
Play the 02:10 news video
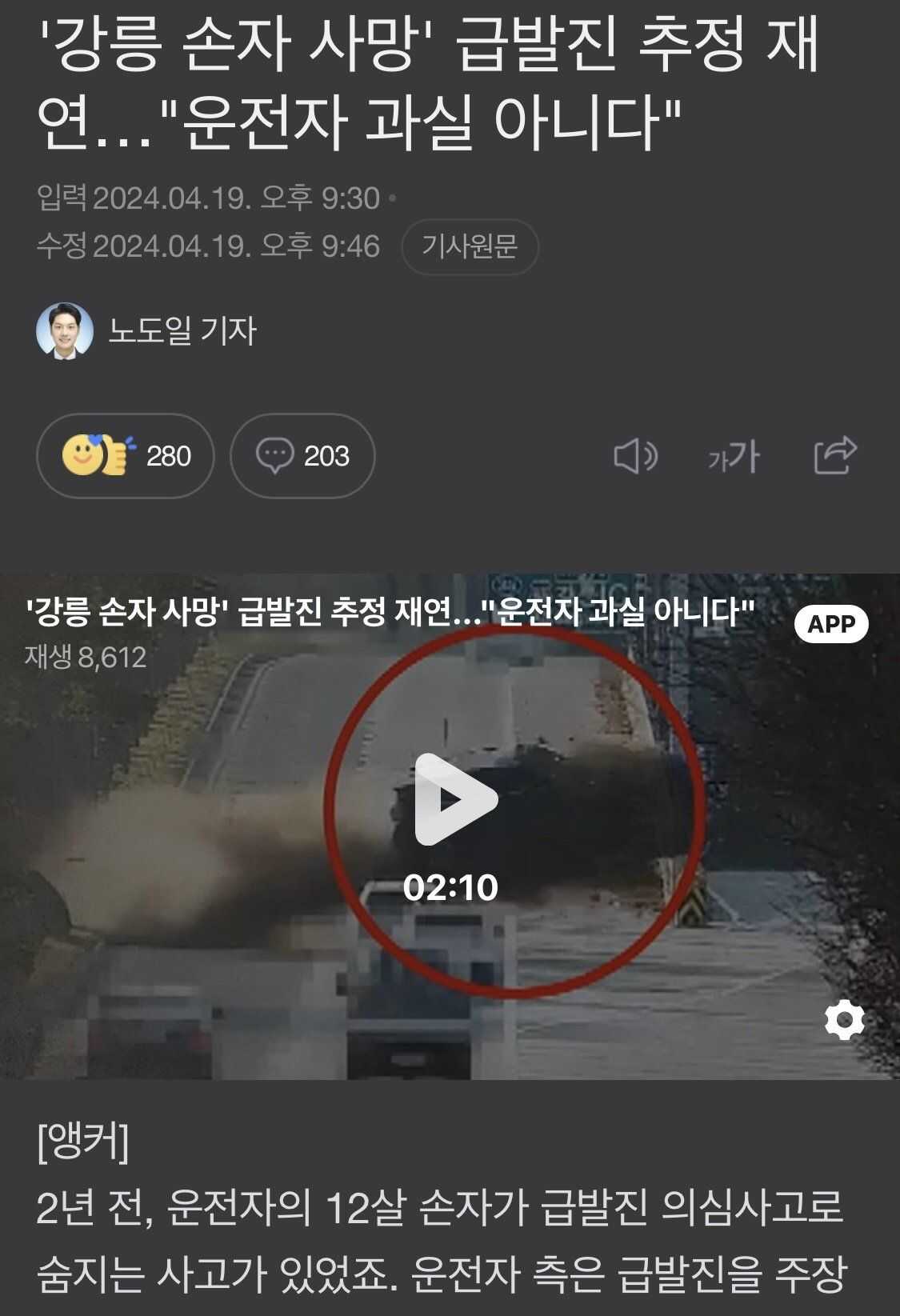[x=455, y=799]
